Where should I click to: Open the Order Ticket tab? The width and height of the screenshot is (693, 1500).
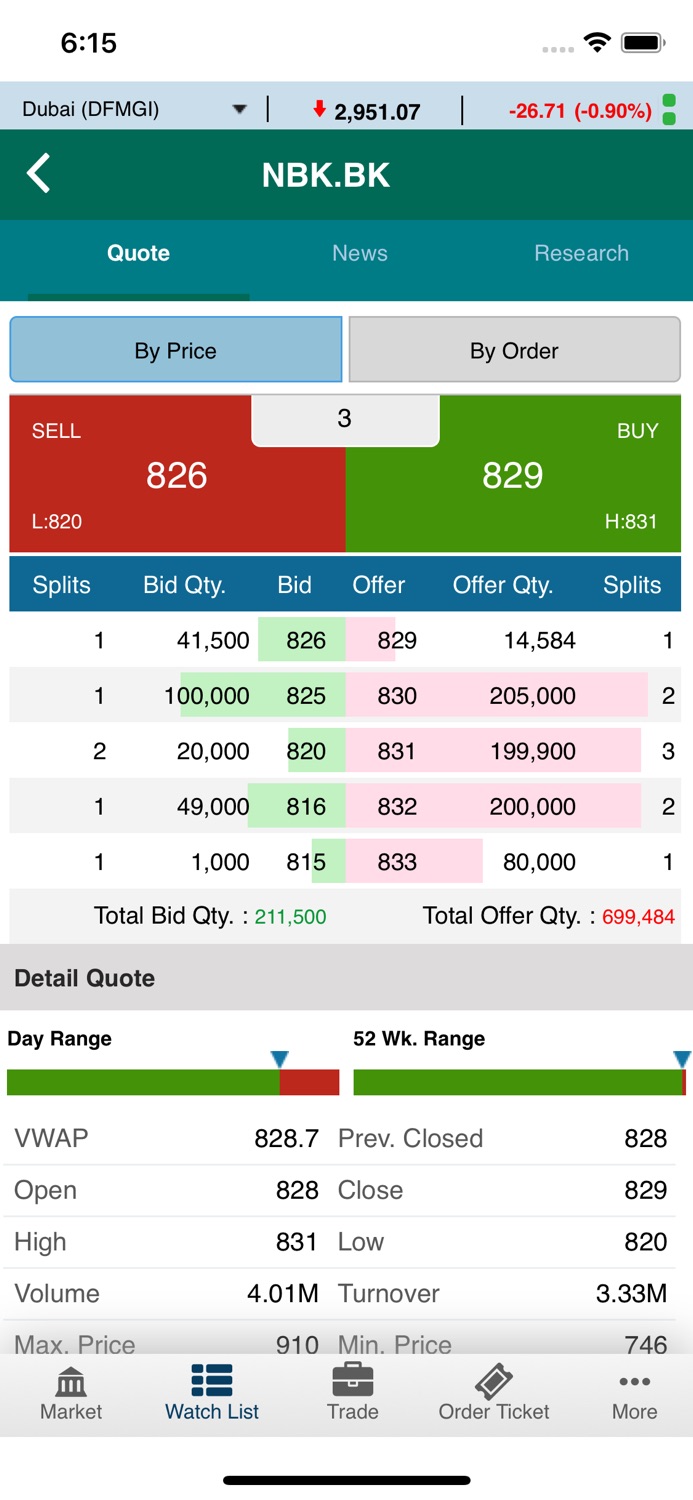[x=494, y=1394]
